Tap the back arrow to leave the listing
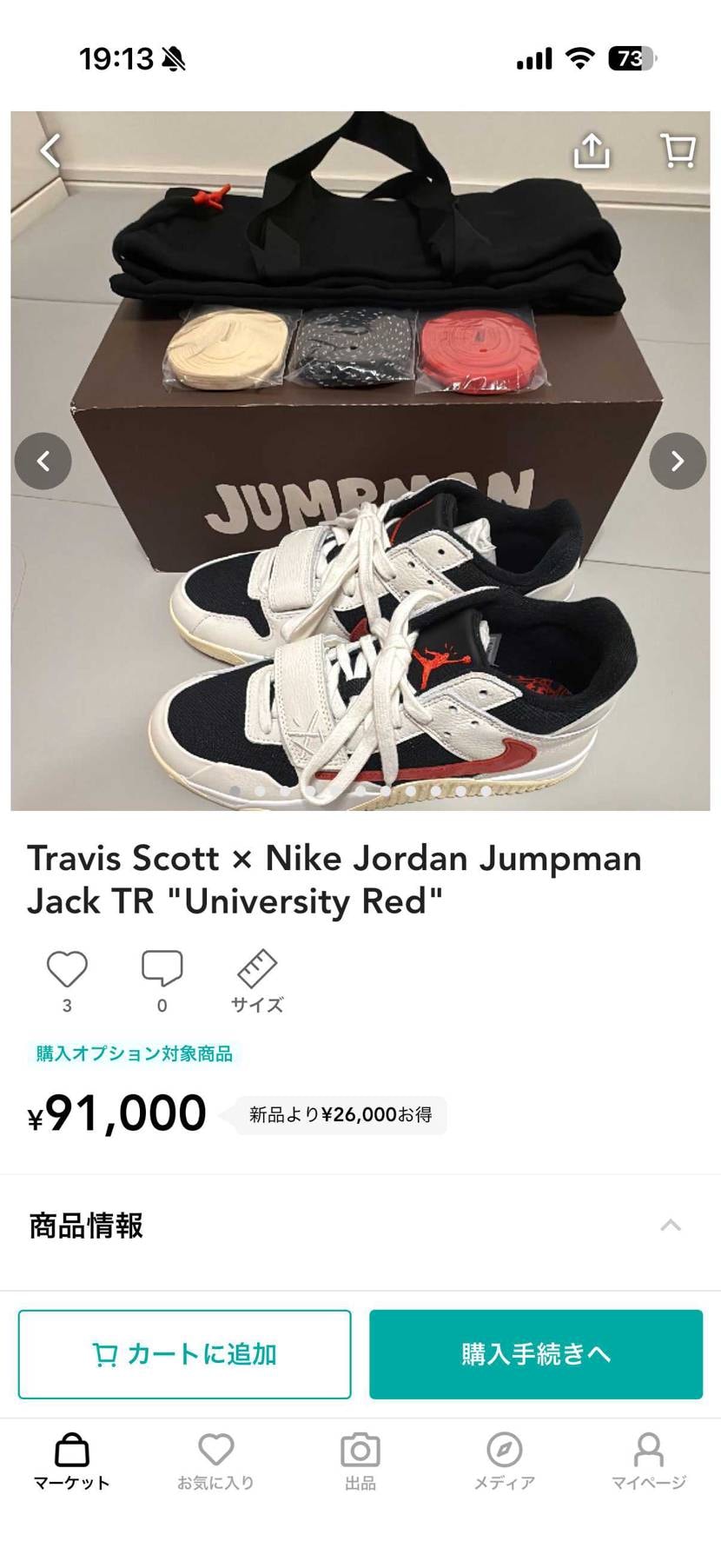 click(x=48, y=151)
